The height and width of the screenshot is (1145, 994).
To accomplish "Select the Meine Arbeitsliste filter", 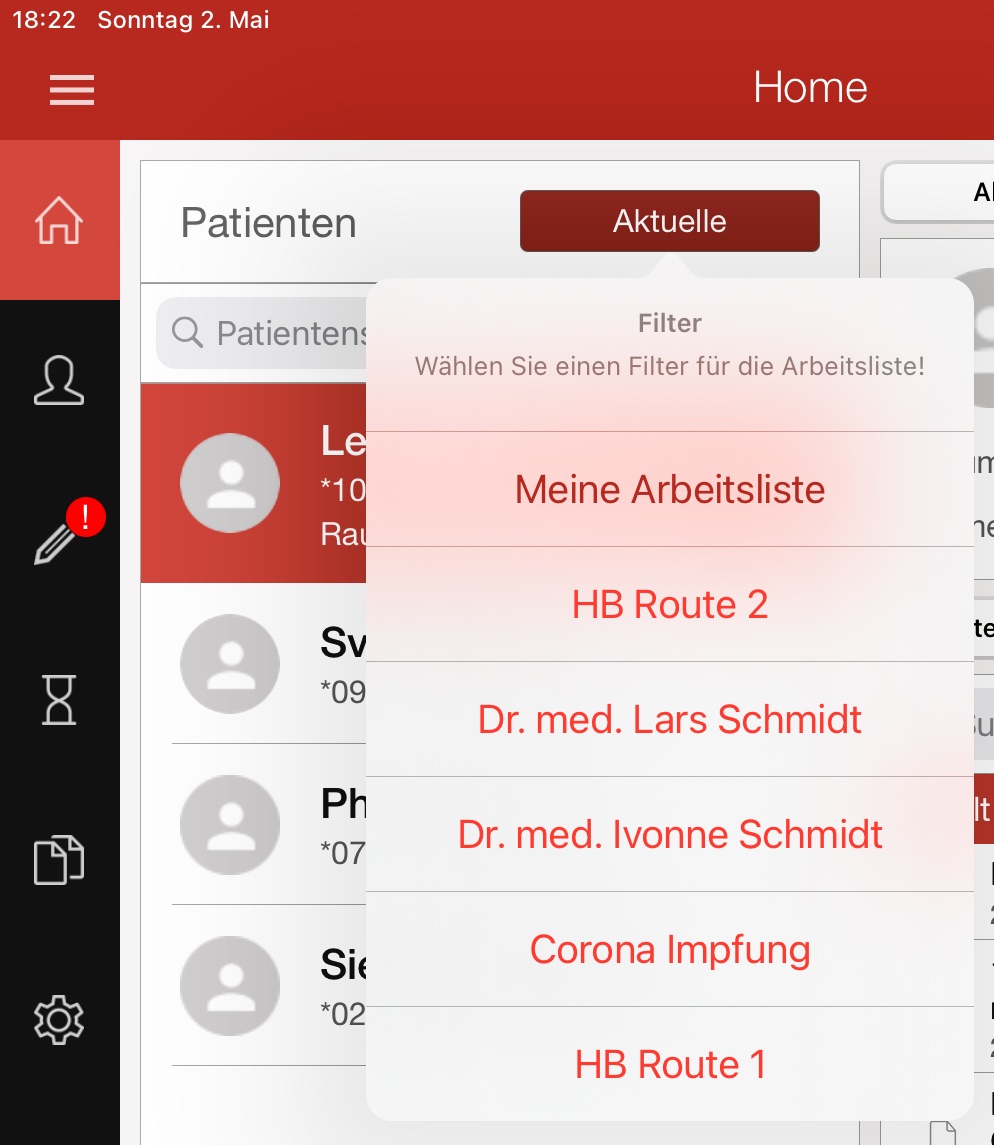I will (669, 490).
